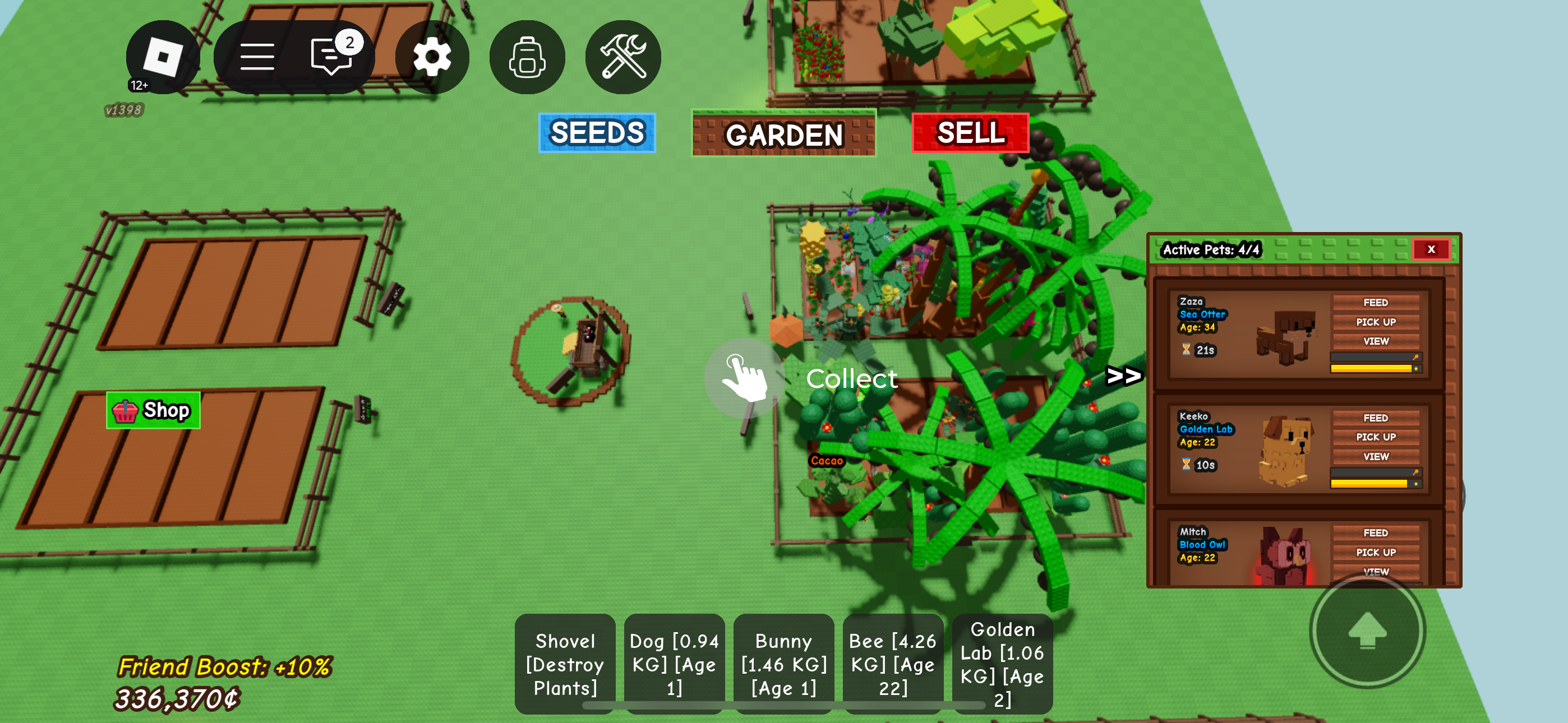The height and width of the screenshot is (723, 1568).
Task: Open the settings gear
Action: tap(432, 57)
